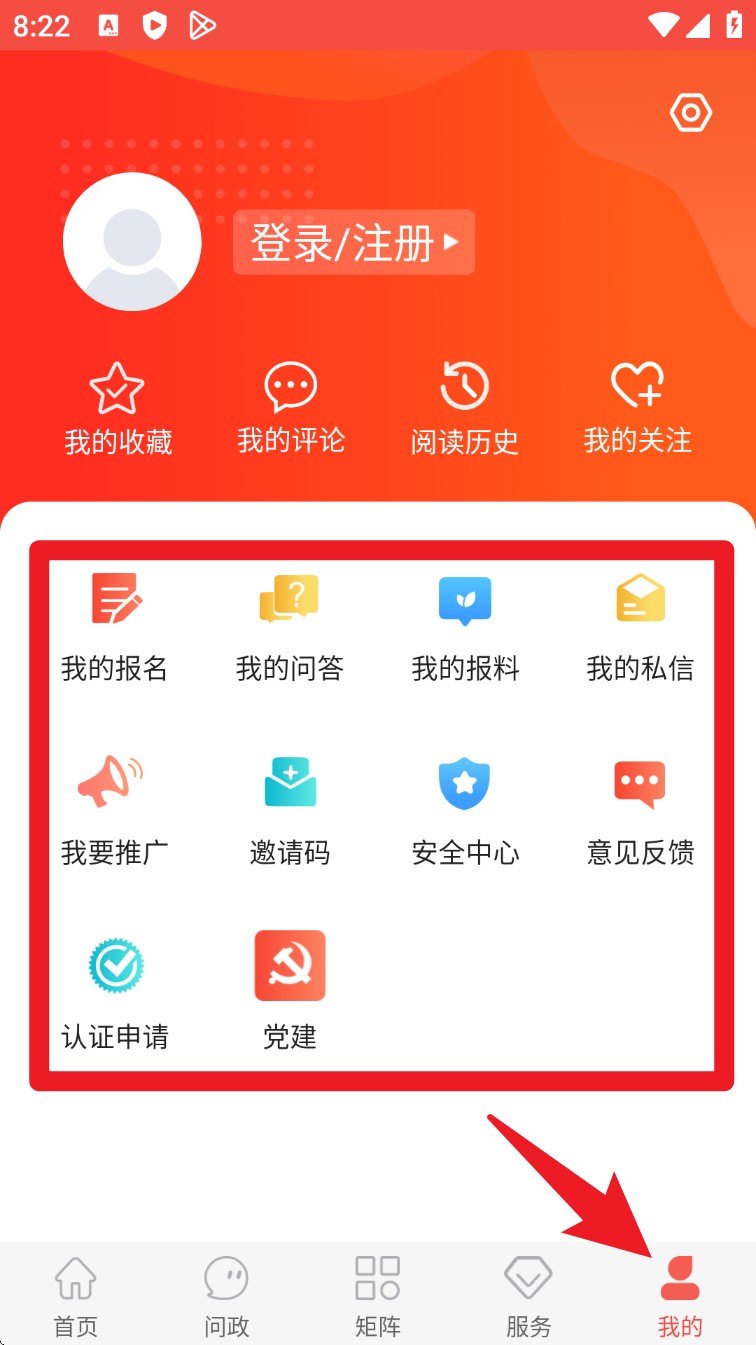Screen dimensions: 756x1345
Task: Switch to the 问政 tab
Action: pyautogui.click(x=226, y=1295)
